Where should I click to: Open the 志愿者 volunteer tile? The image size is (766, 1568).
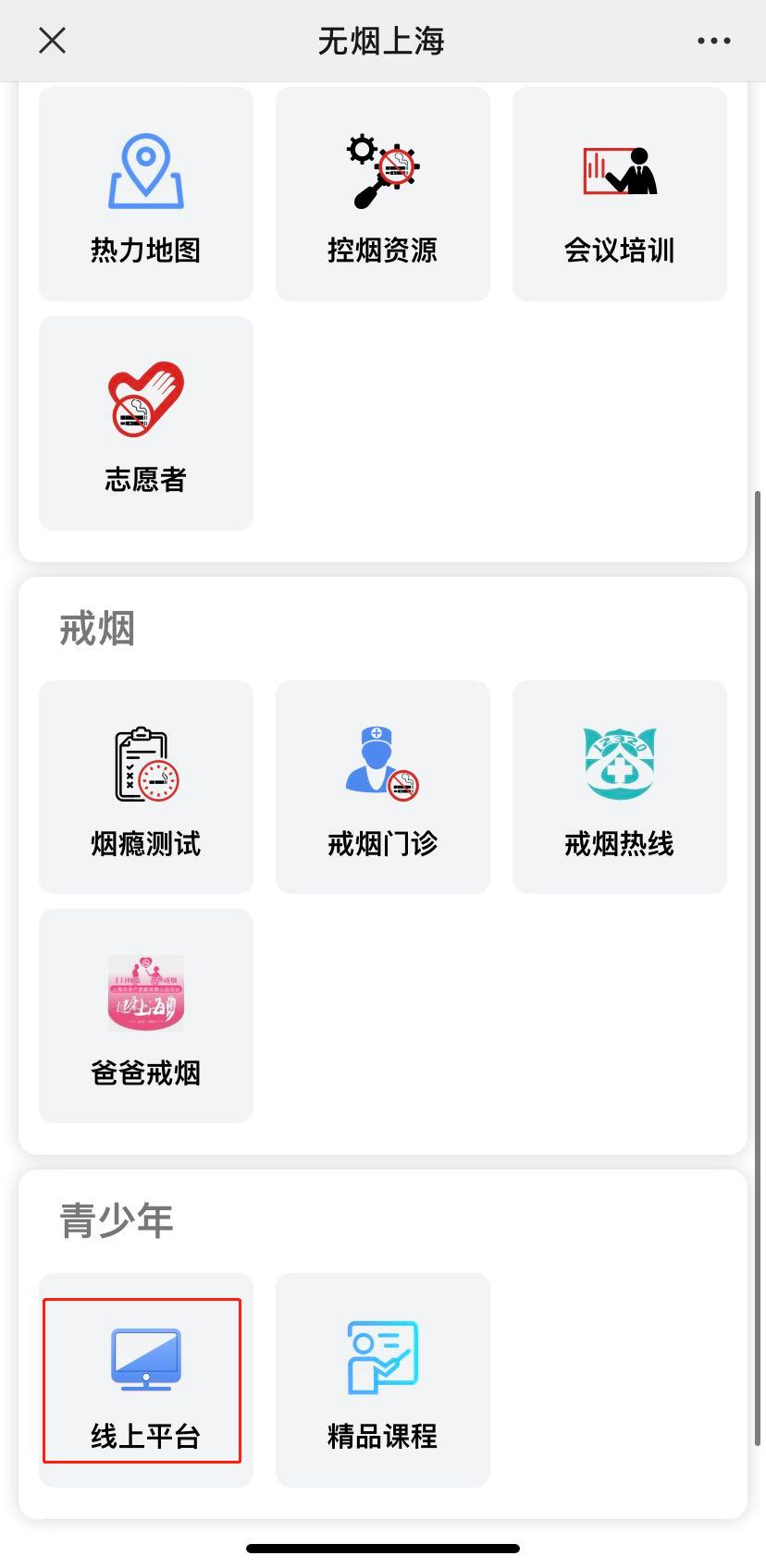coord(146,423)
